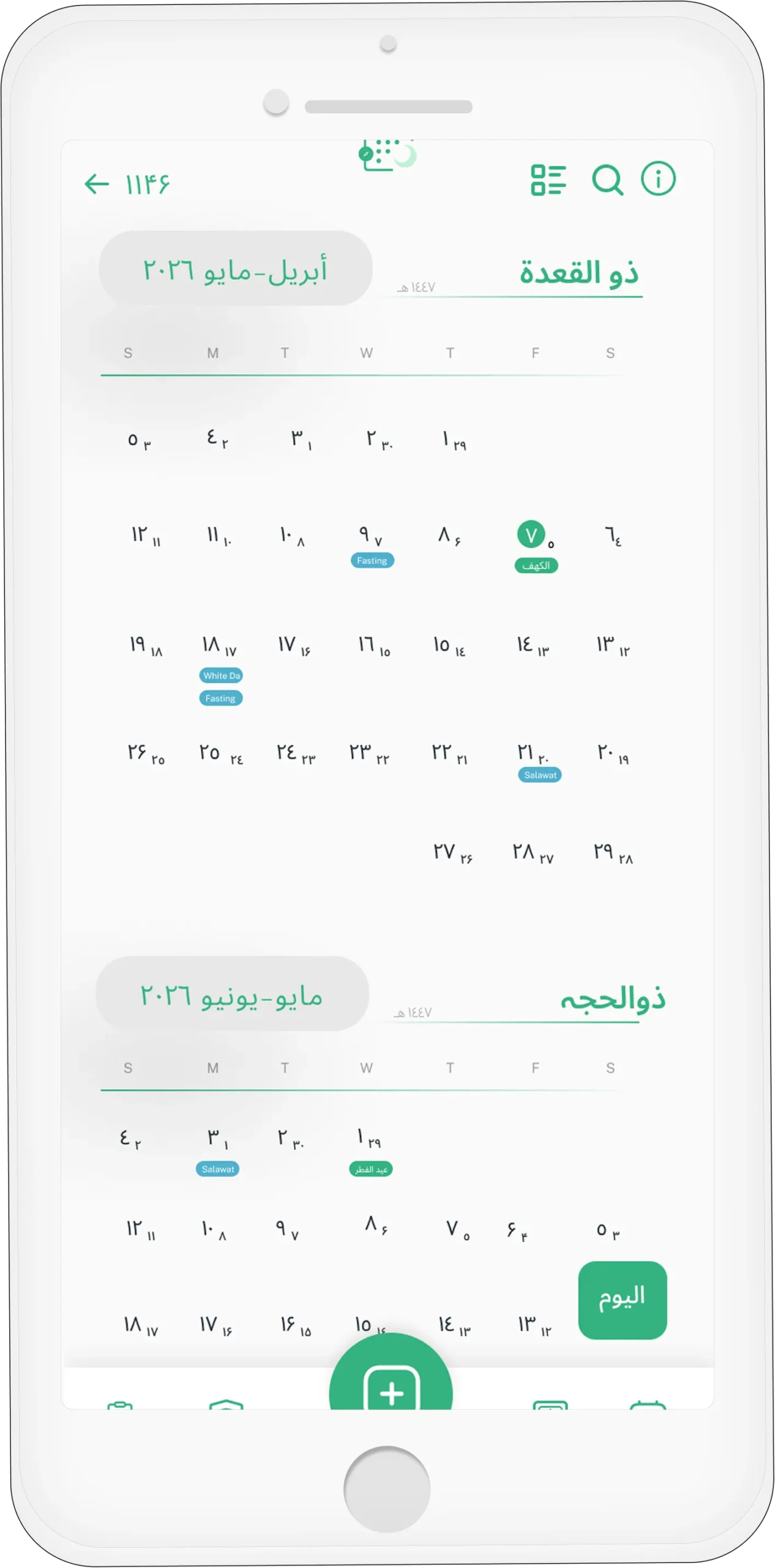Viewport: 775px width, 1568px height.
Task: Open the search icon
Action: click(609, 179)
